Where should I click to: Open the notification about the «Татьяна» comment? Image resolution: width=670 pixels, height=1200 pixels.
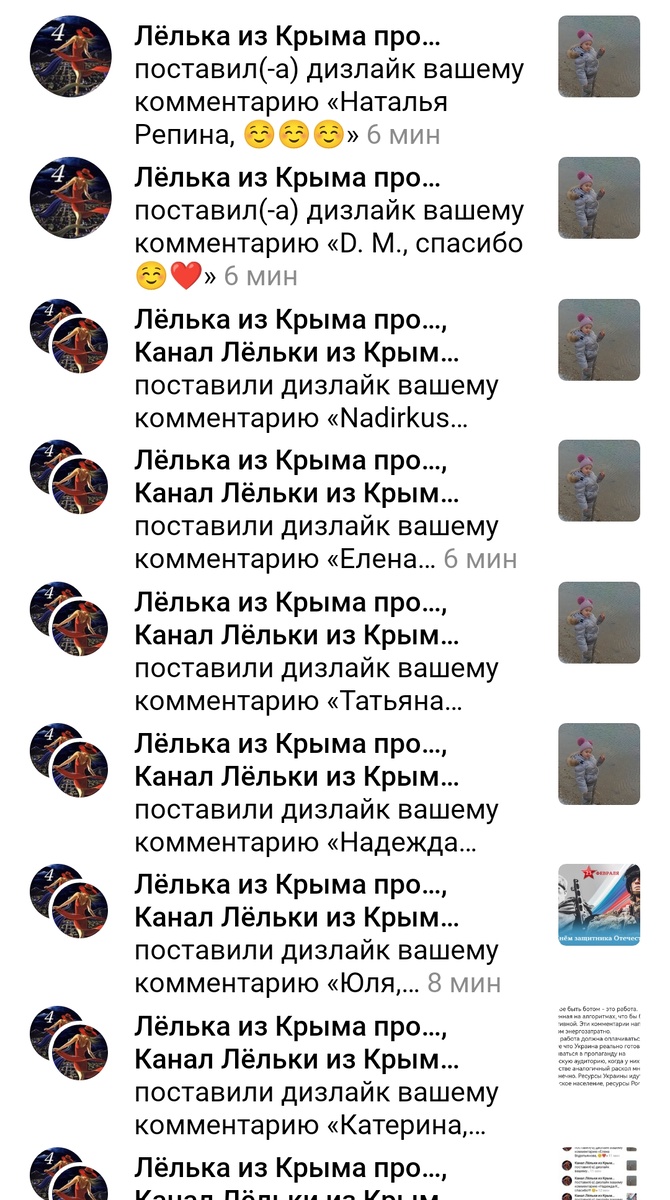pos(330,652)
